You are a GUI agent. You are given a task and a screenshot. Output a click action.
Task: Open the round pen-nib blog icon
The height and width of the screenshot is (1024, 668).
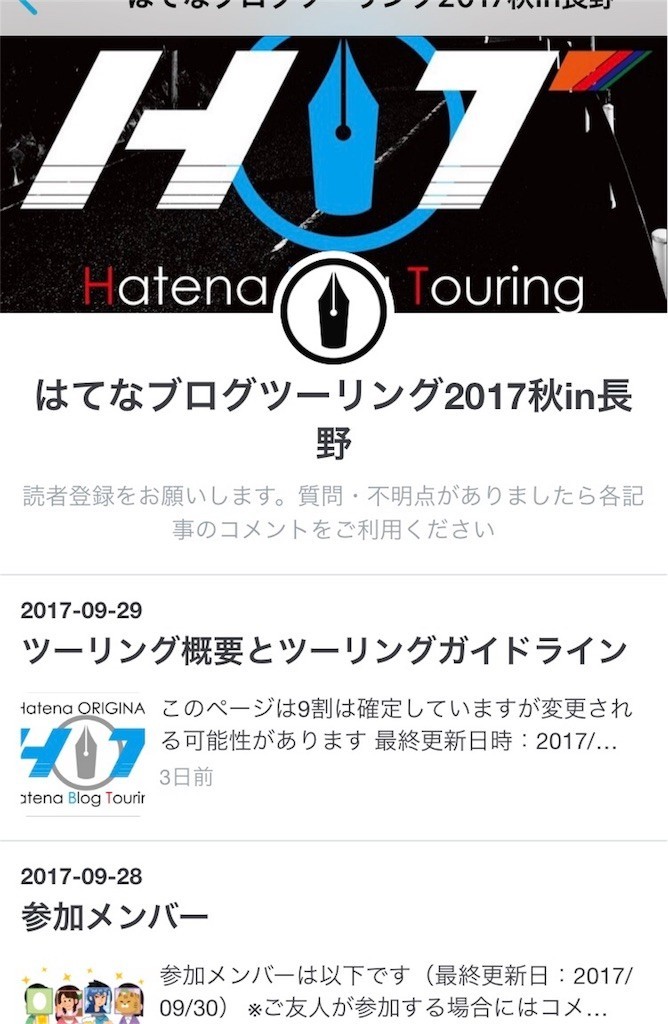(x=334, y=310)
